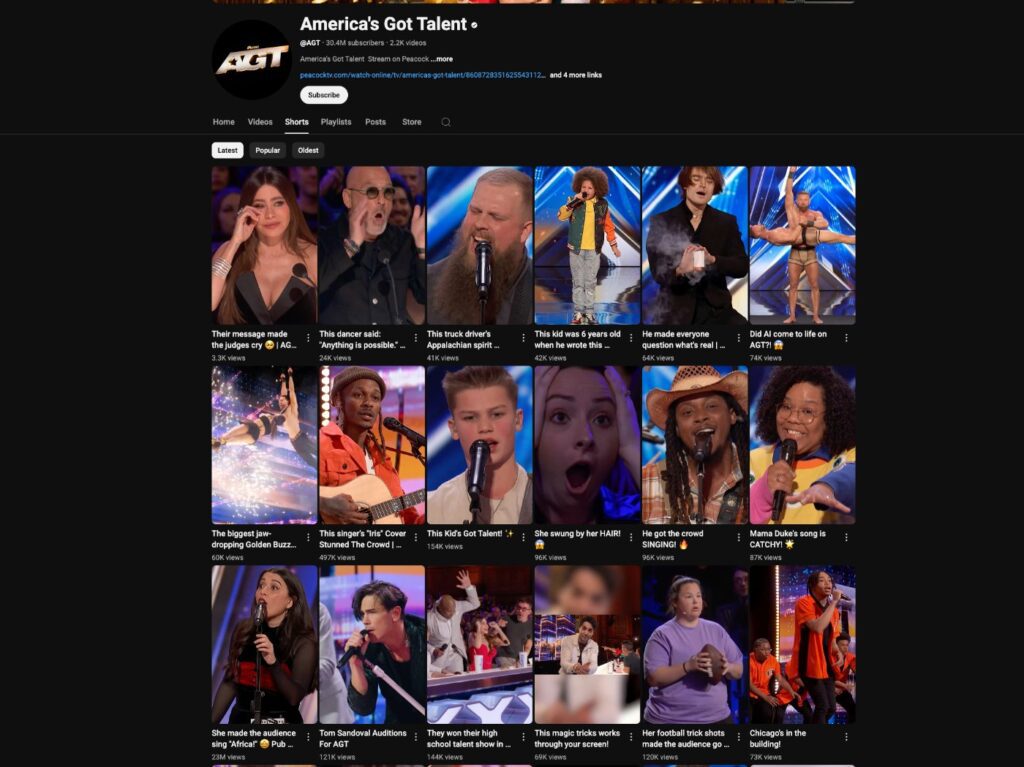
Task: Subscribe to America's Got Talent channel
Action: [323, 95]
